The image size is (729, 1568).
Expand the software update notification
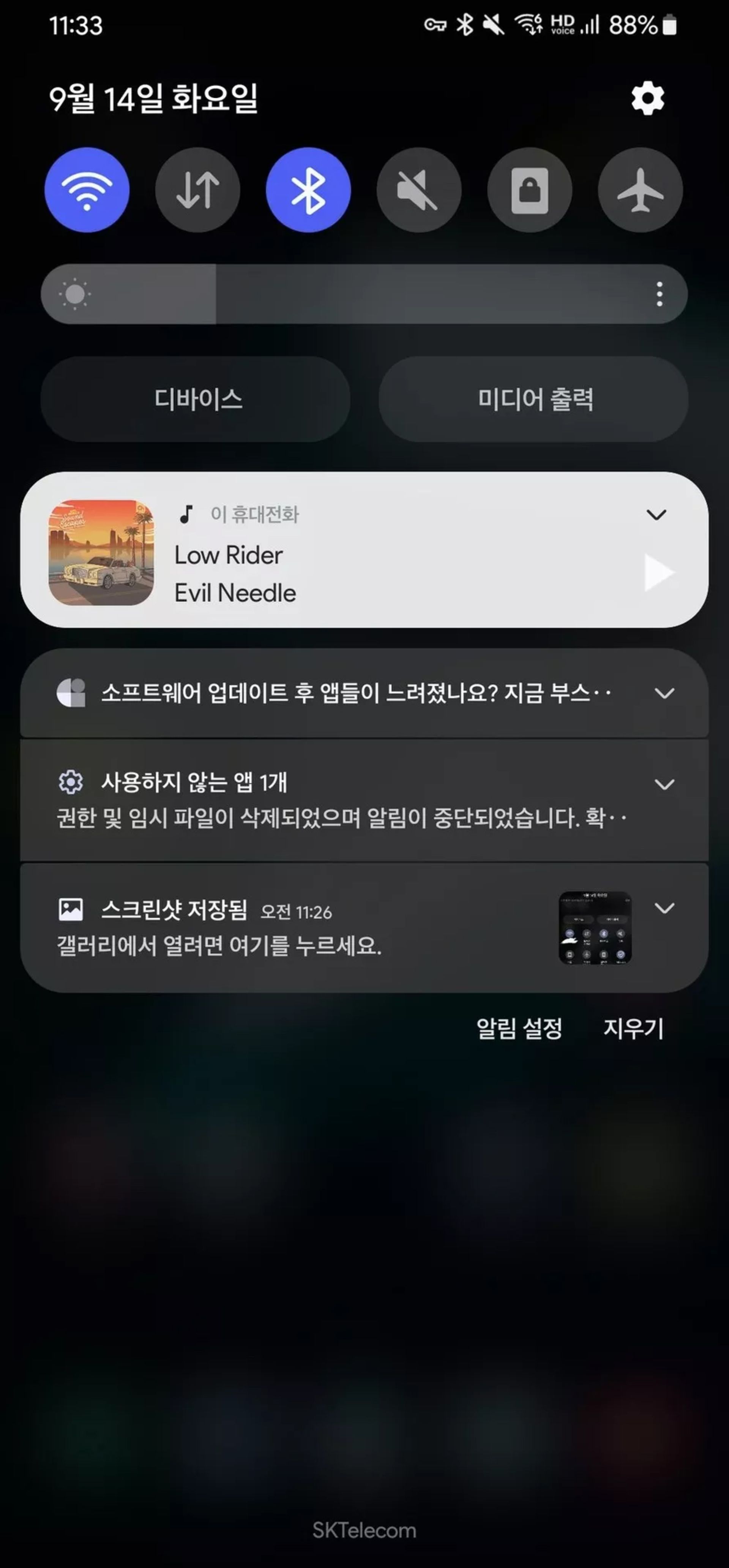(x=664, y=693)
